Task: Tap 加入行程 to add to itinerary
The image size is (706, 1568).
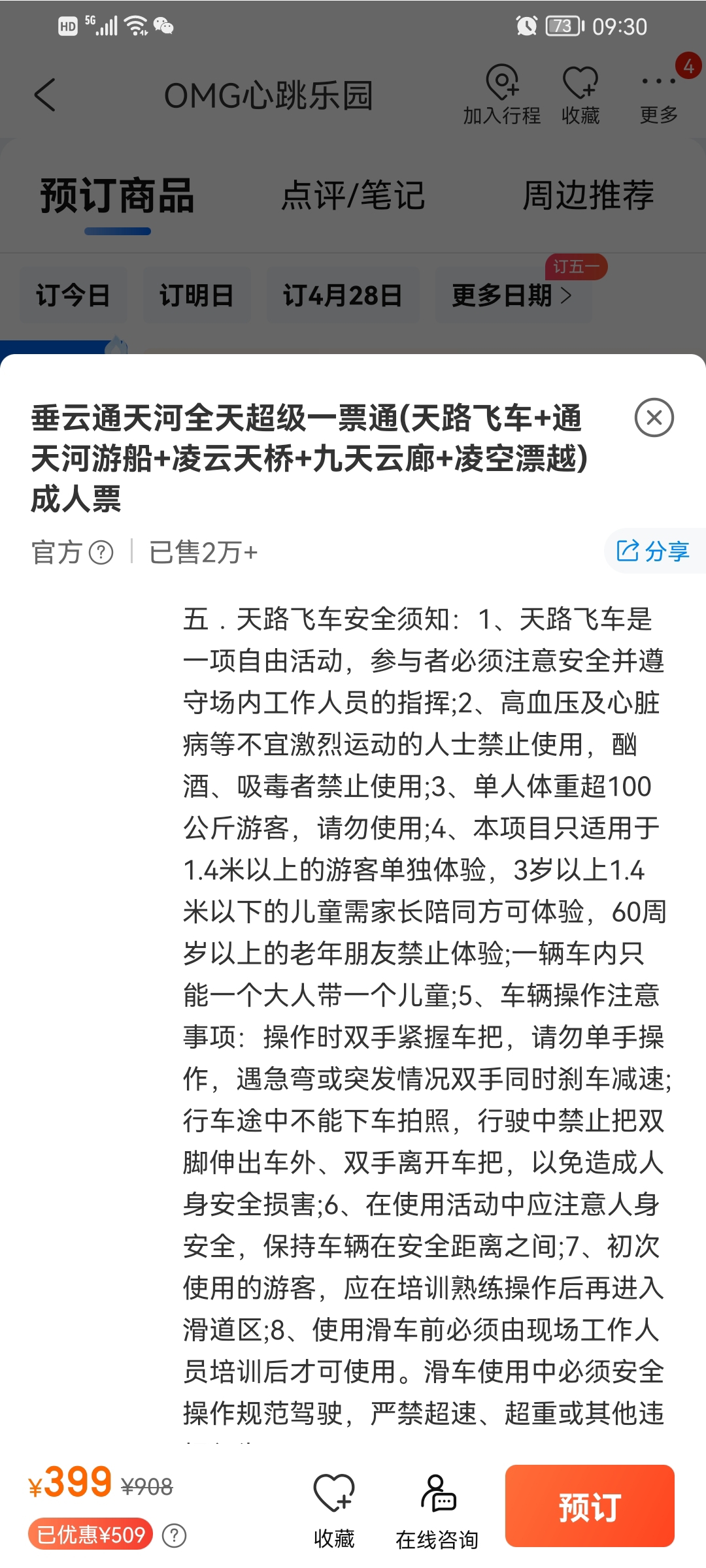Action: (x=502, y=95)
